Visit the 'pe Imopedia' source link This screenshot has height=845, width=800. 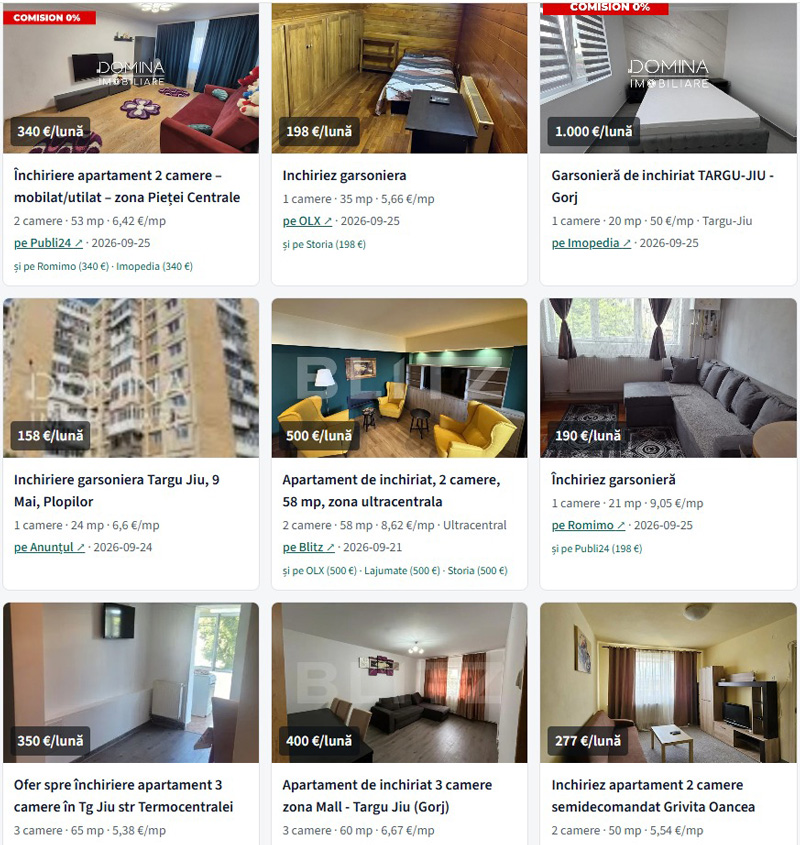point(591,243)
